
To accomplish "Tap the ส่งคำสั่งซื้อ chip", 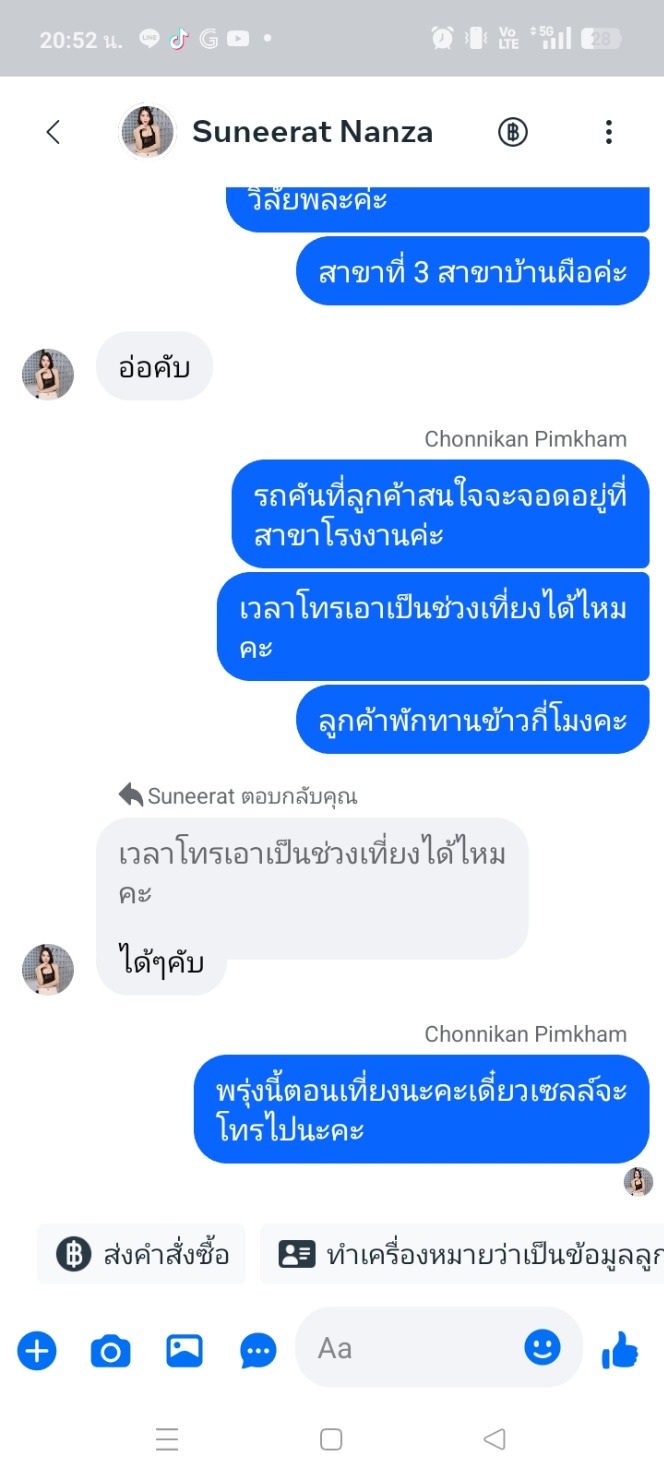I will pos(141,1254).
